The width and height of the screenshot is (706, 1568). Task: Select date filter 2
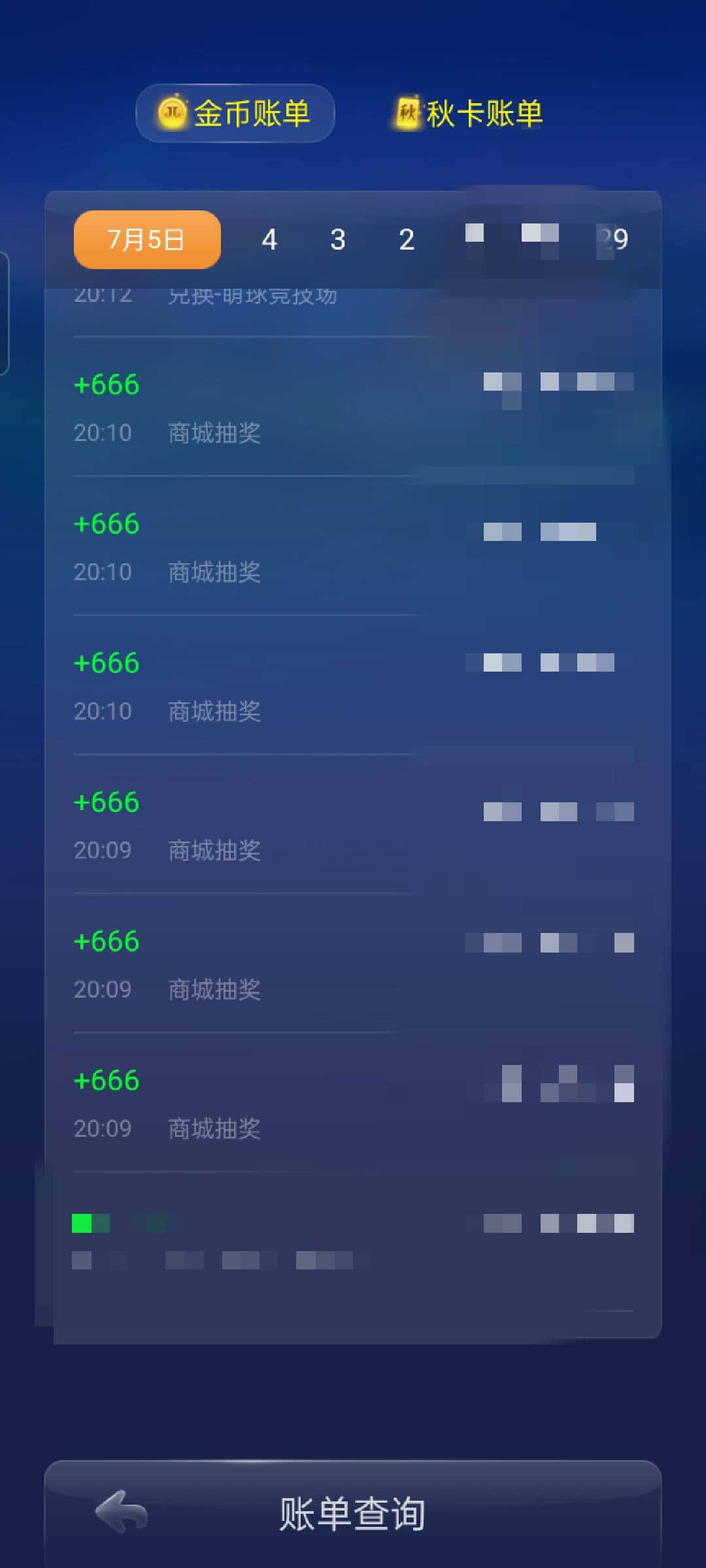click(407, 239)
